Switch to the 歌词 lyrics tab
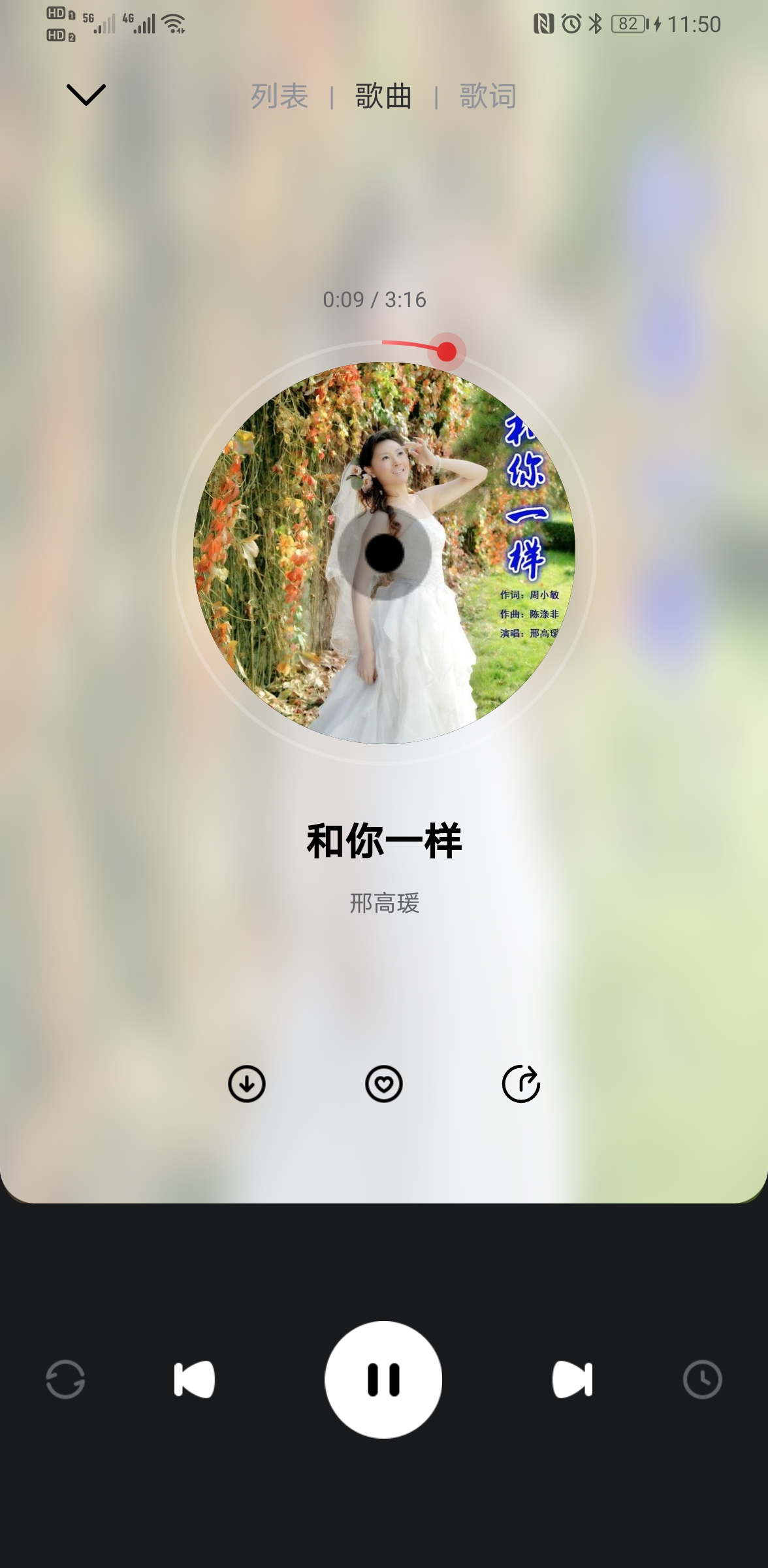Viewport: 768px width, 1568px height. coord(488,96)
